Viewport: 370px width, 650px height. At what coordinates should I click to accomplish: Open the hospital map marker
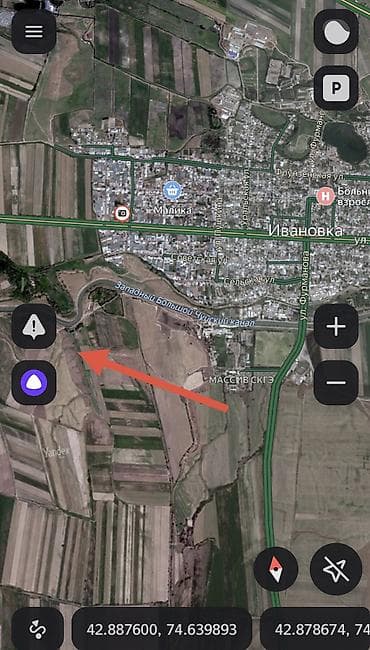pos(326,196)
